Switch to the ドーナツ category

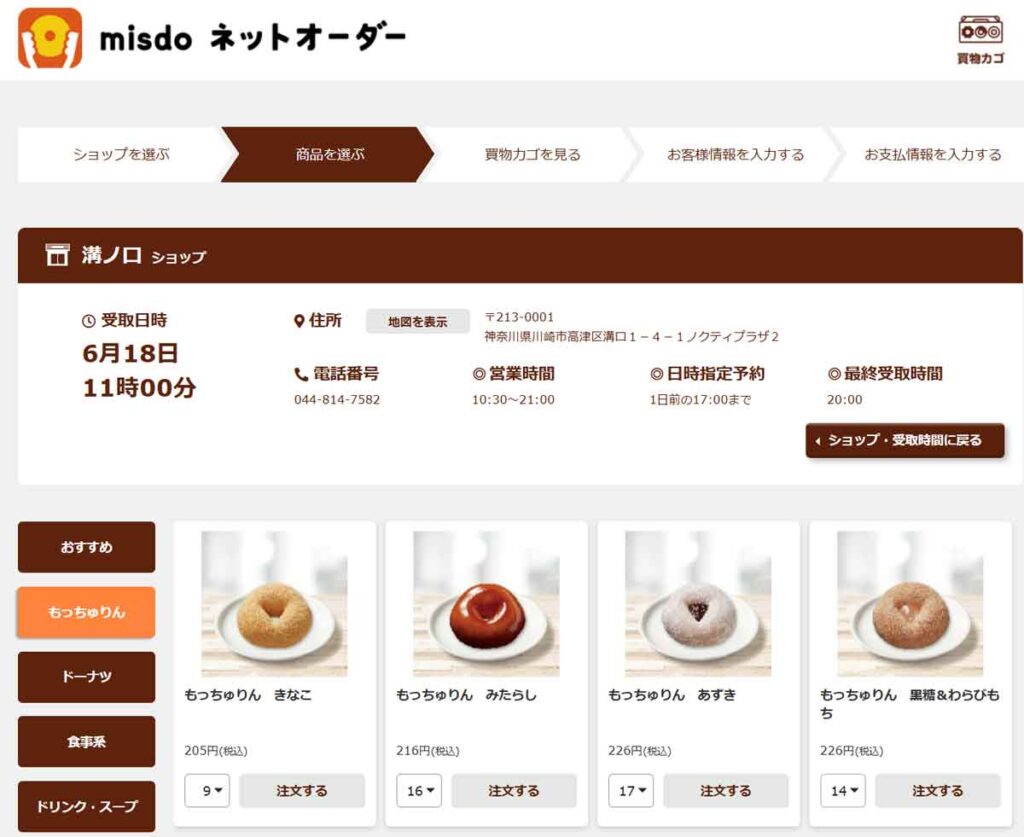tap(86, 677)
